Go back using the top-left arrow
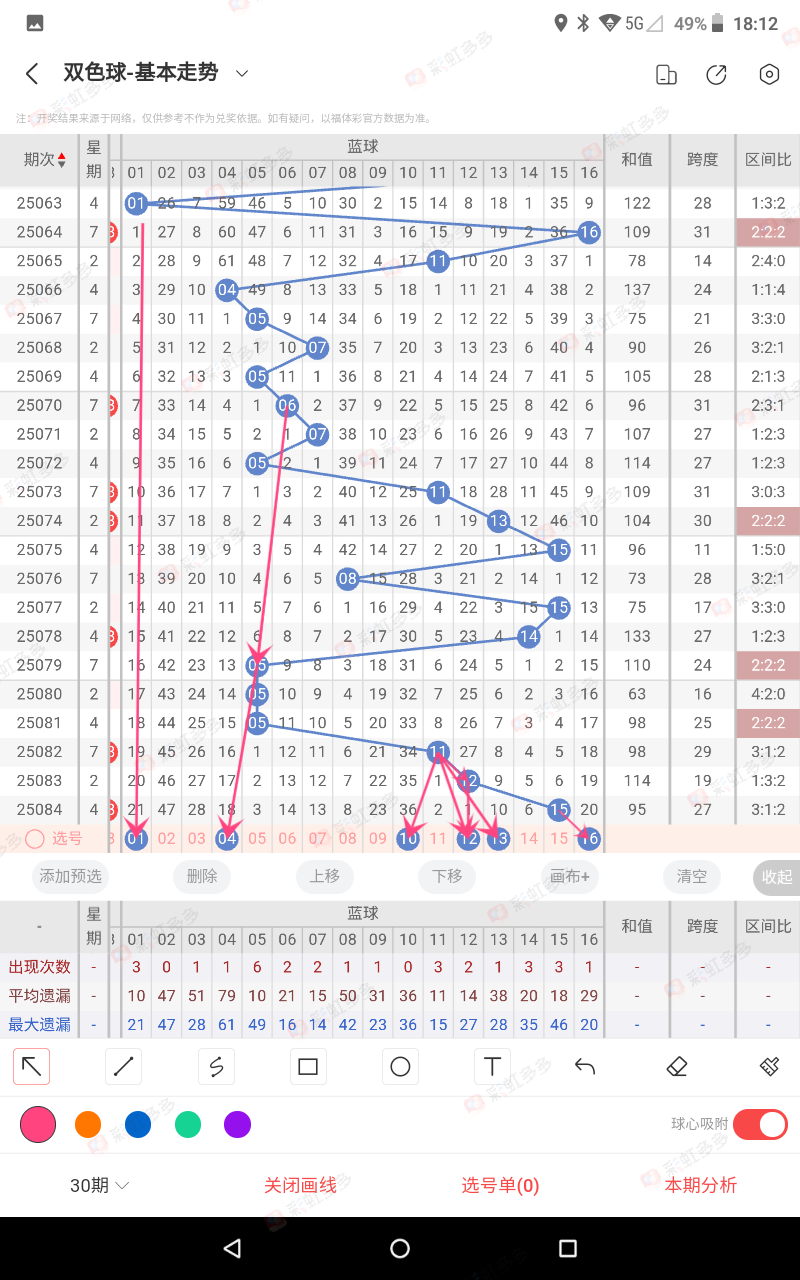Image resolution: width=800 pixels, height=1280 pixels. 32,74
